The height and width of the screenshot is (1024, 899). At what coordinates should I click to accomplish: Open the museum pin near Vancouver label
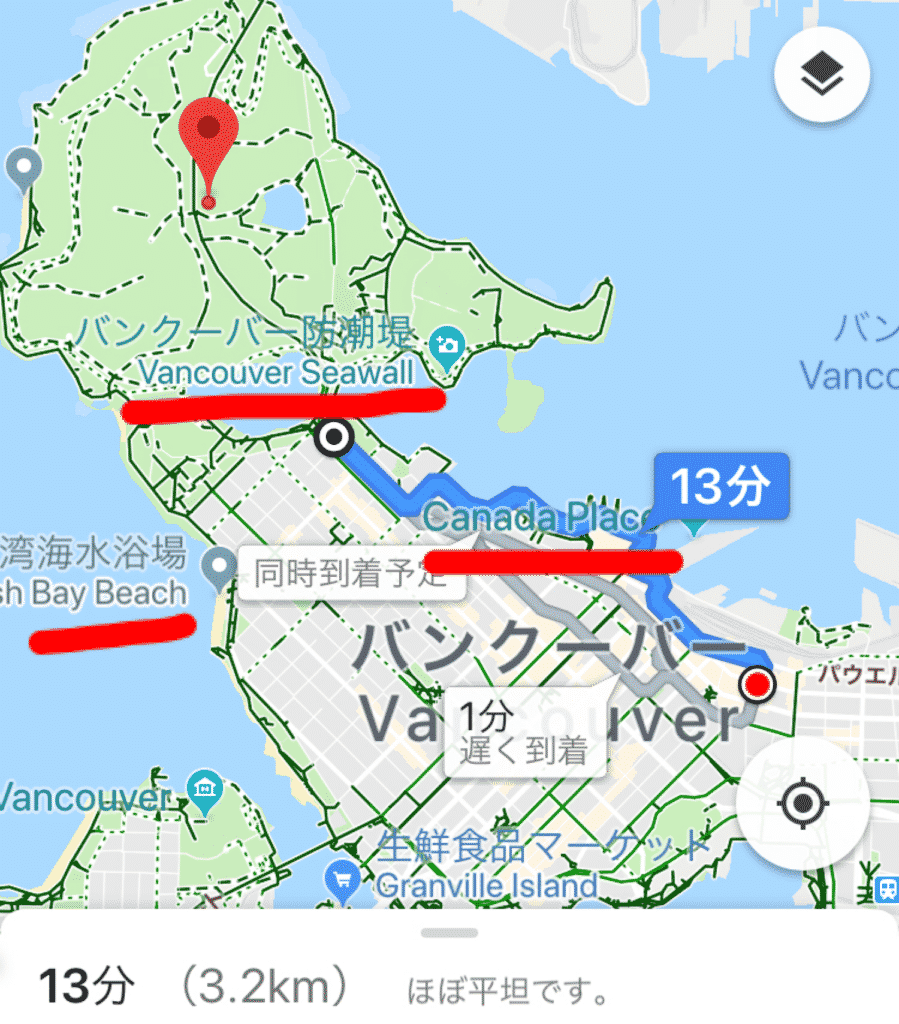[205, 785]
